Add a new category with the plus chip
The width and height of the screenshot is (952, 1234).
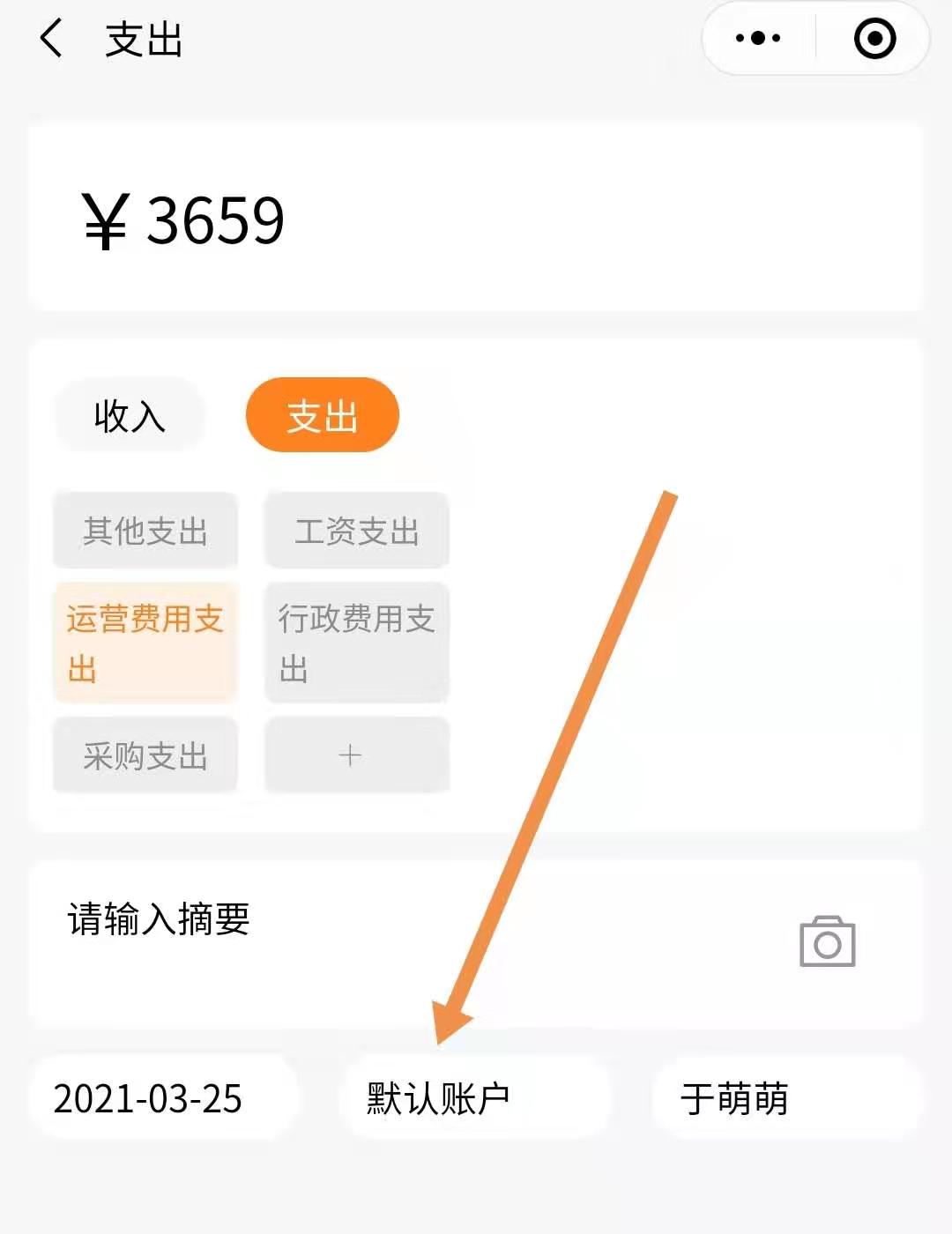(357, 755)
